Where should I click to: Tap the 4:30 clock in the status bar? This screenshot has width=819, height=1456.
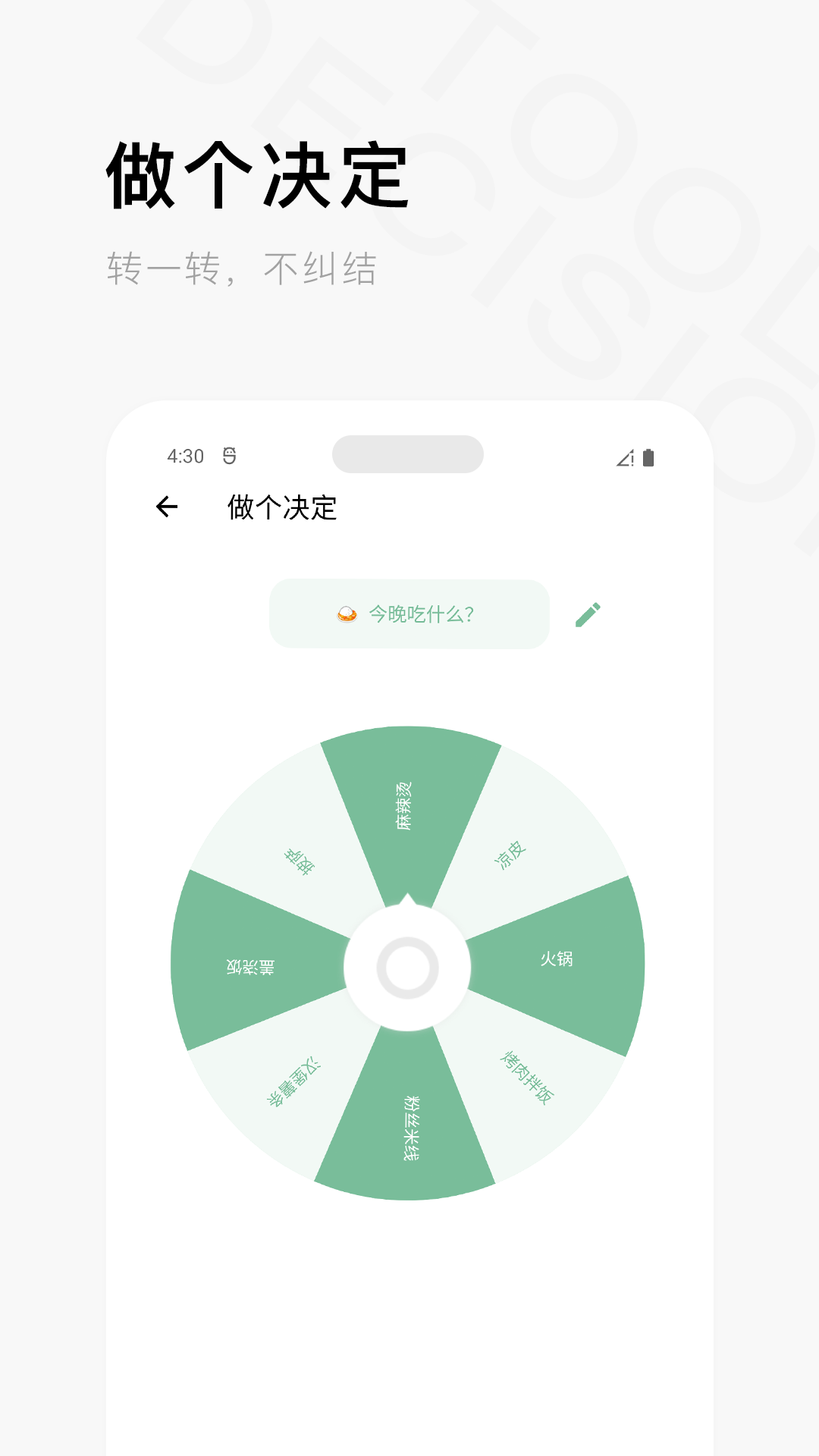[184, 455]
